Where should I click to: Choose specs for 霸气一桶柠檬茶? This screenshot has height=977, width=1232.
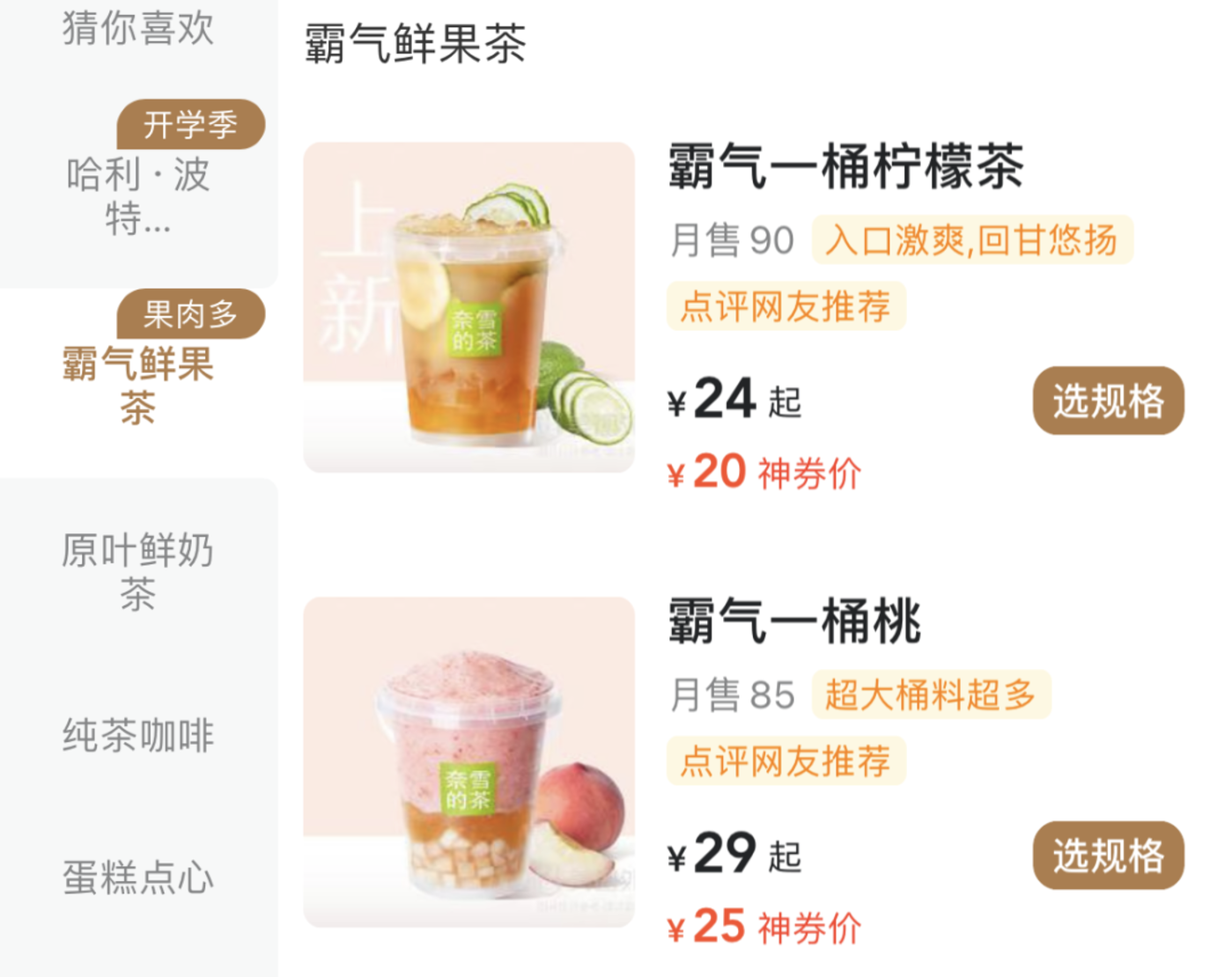[x=1107, y=401]
